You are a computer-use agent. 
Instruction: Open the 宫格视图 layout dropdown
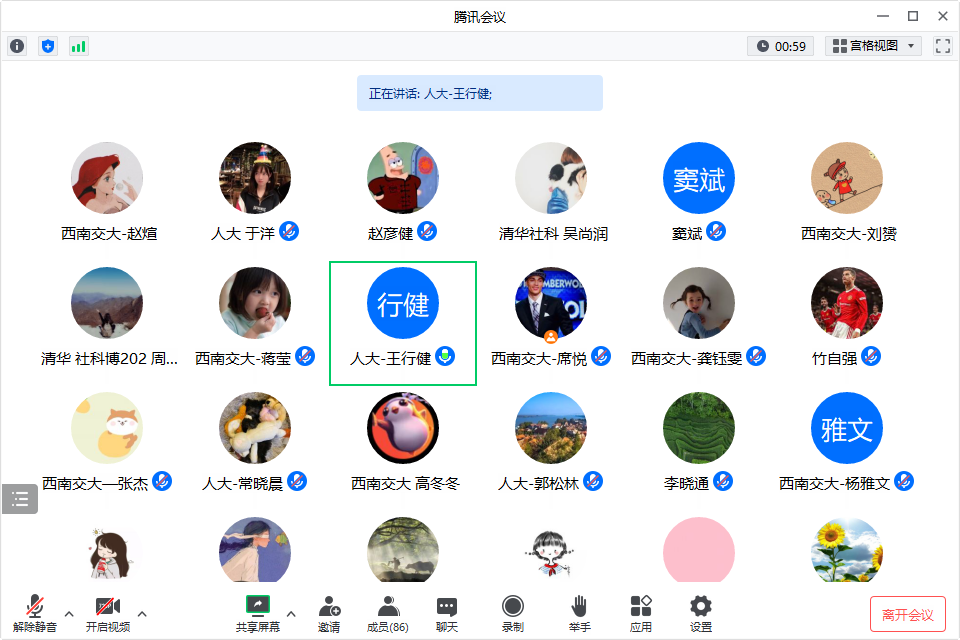tap(873, 46)
